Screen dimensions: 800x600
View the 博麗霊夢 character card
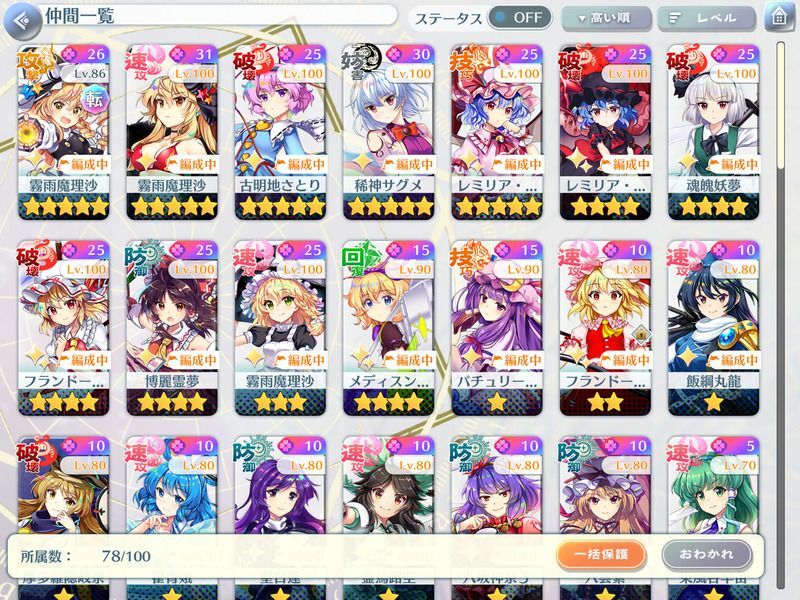click(172, 327)
